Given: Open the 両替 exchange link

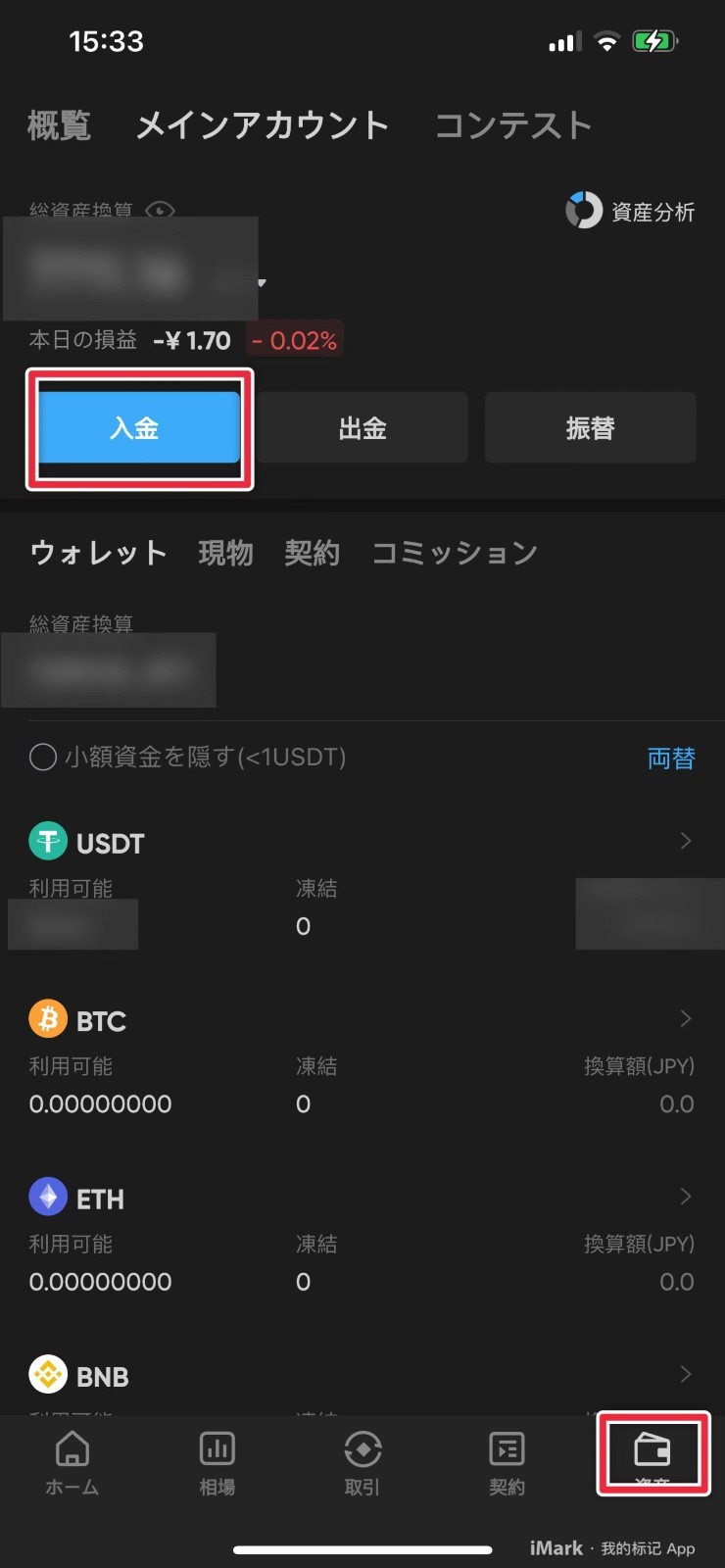Looking at the screenshot, I should tap(671, 758).
